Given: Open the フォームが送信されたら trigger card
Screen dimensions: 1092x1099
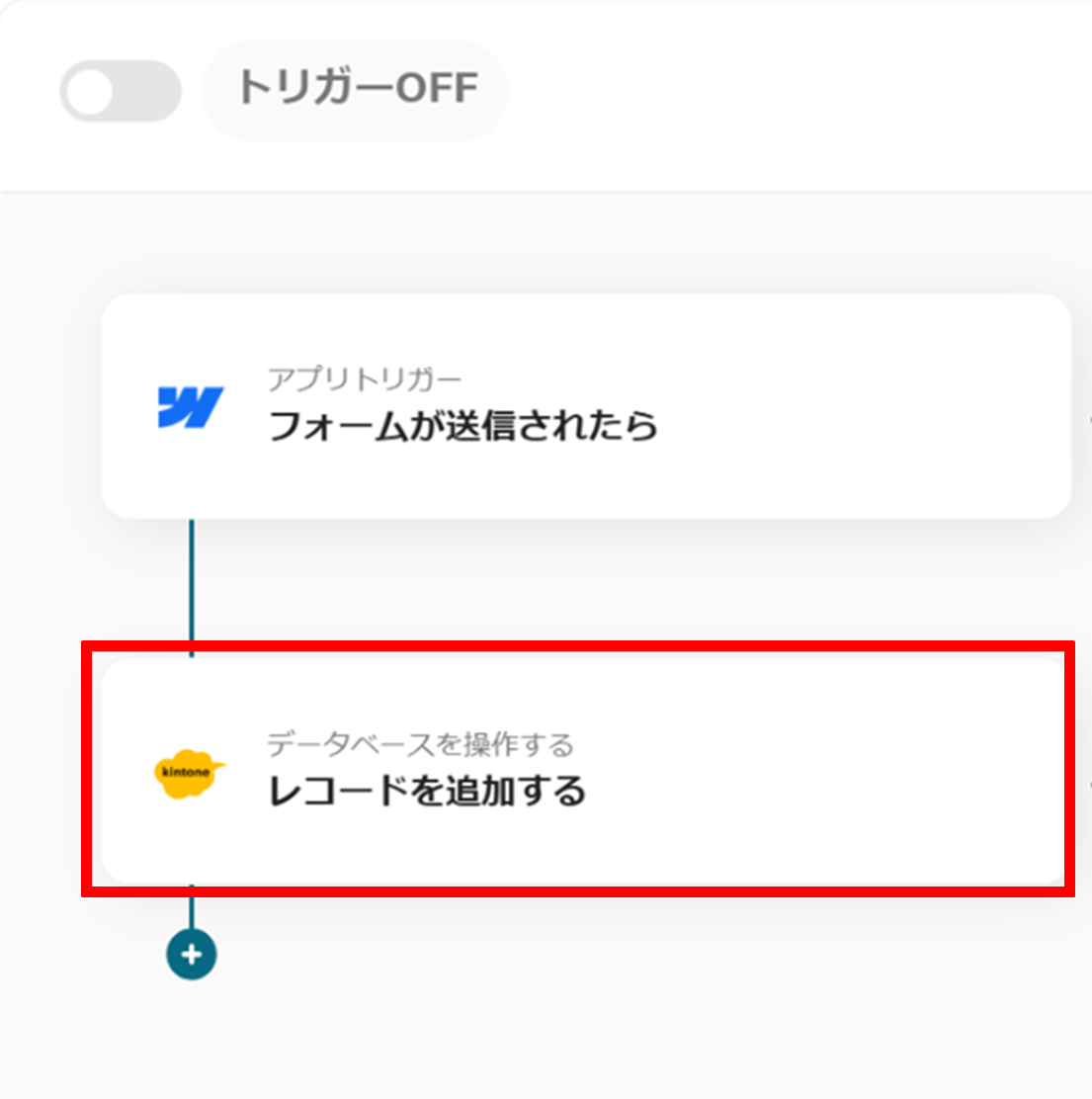Looking at the screenshot, I should coord(585,406).
